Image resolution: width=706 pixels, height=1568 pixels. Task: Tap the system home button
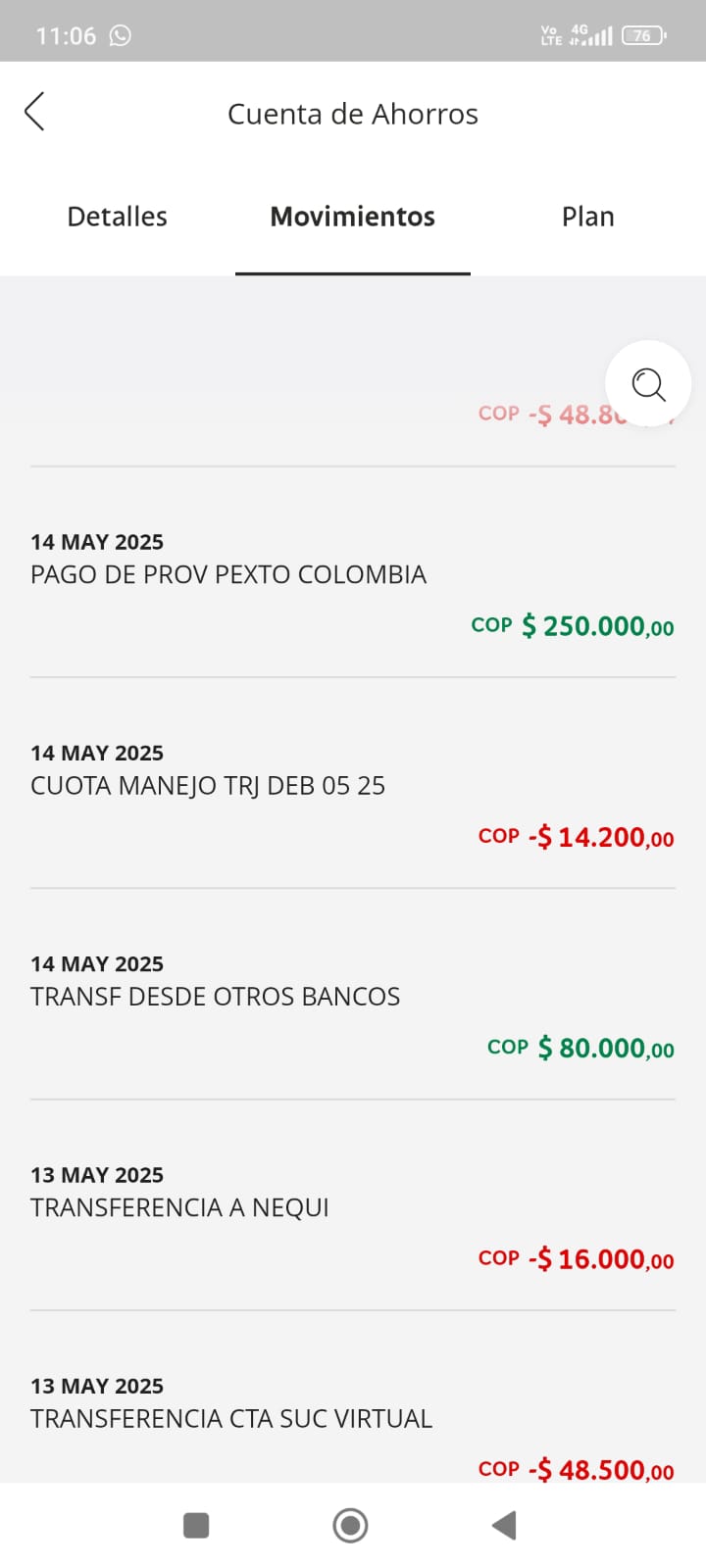click(x=350, y=1525)
